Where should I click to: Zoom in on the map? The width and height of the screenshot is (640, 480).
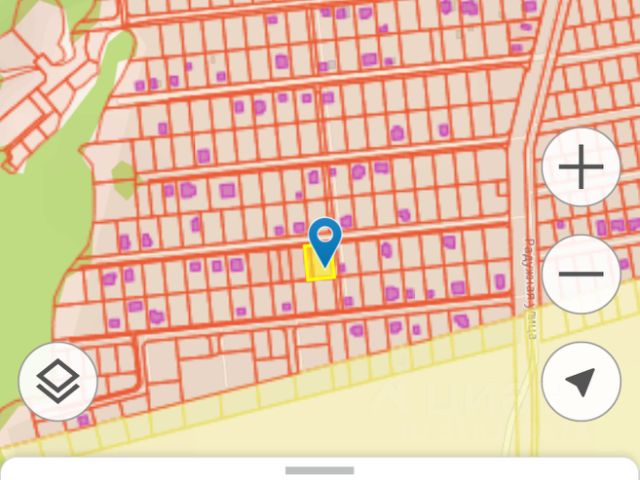[581, 167]
